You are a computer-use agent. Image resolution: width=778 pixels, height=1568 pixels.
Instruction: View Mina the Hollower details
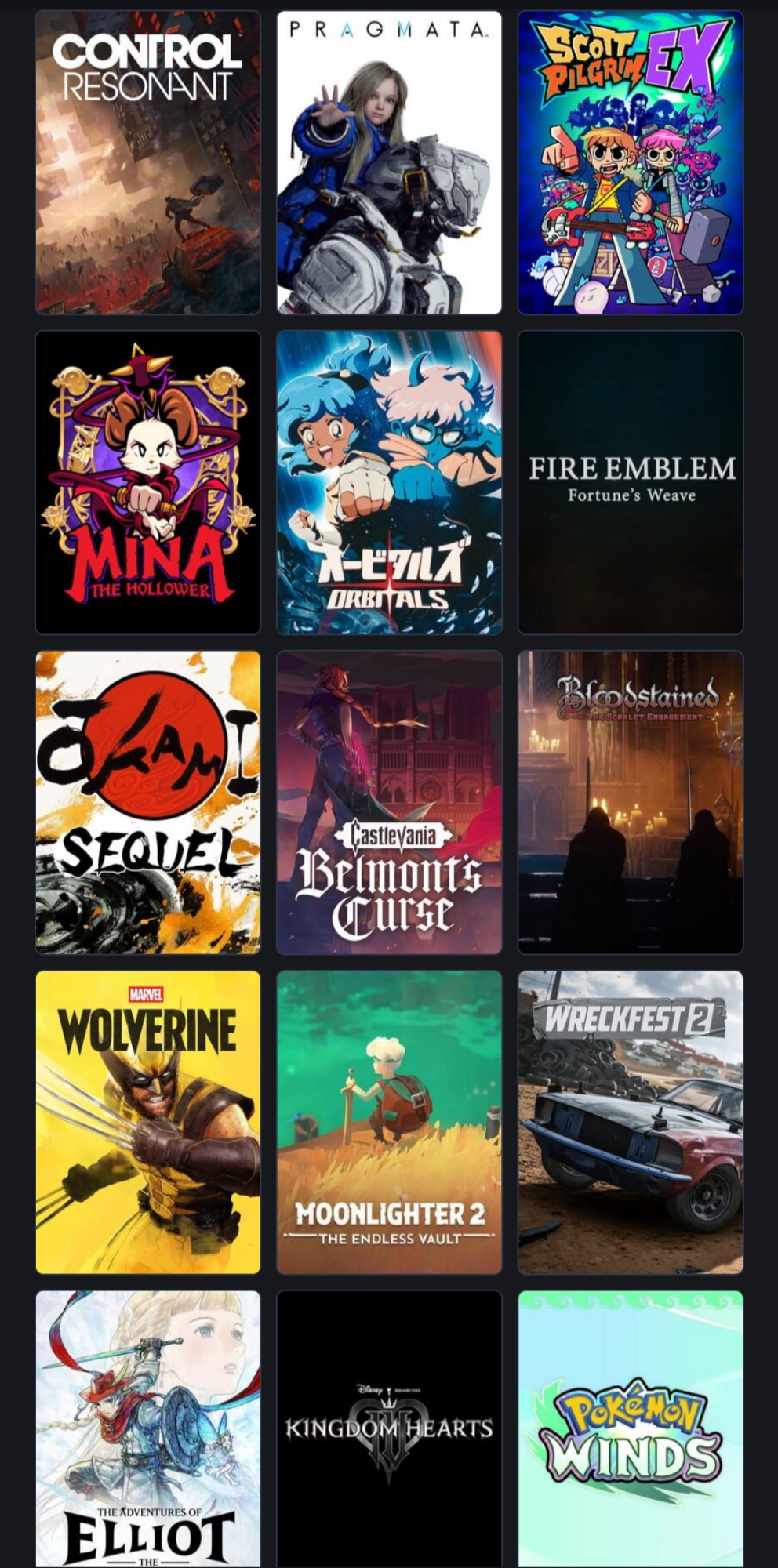tap(147, 482)
